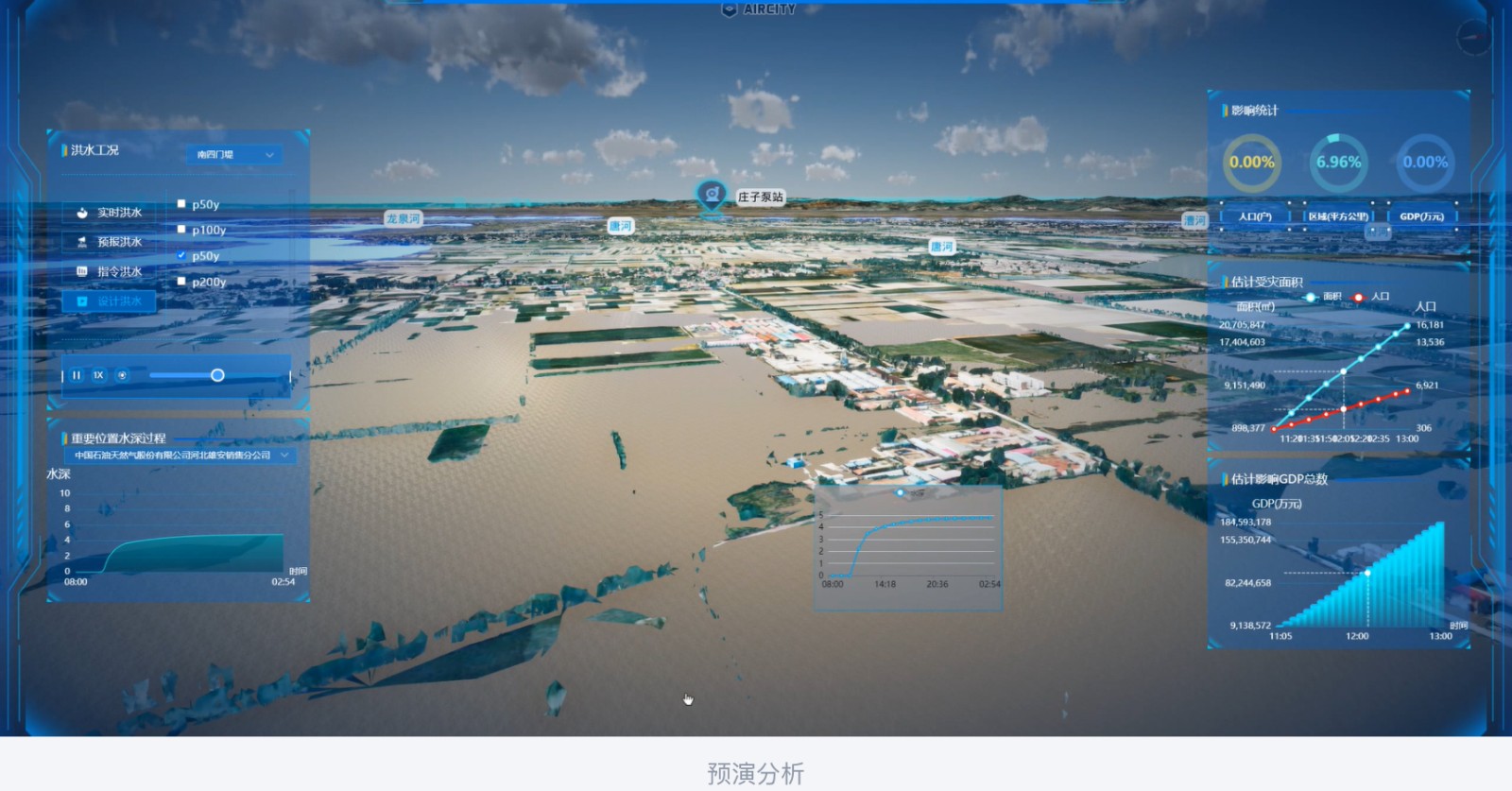Check the p100y scenario box
The width and height of the screenshot is (1512, 791).
point(181,230)
